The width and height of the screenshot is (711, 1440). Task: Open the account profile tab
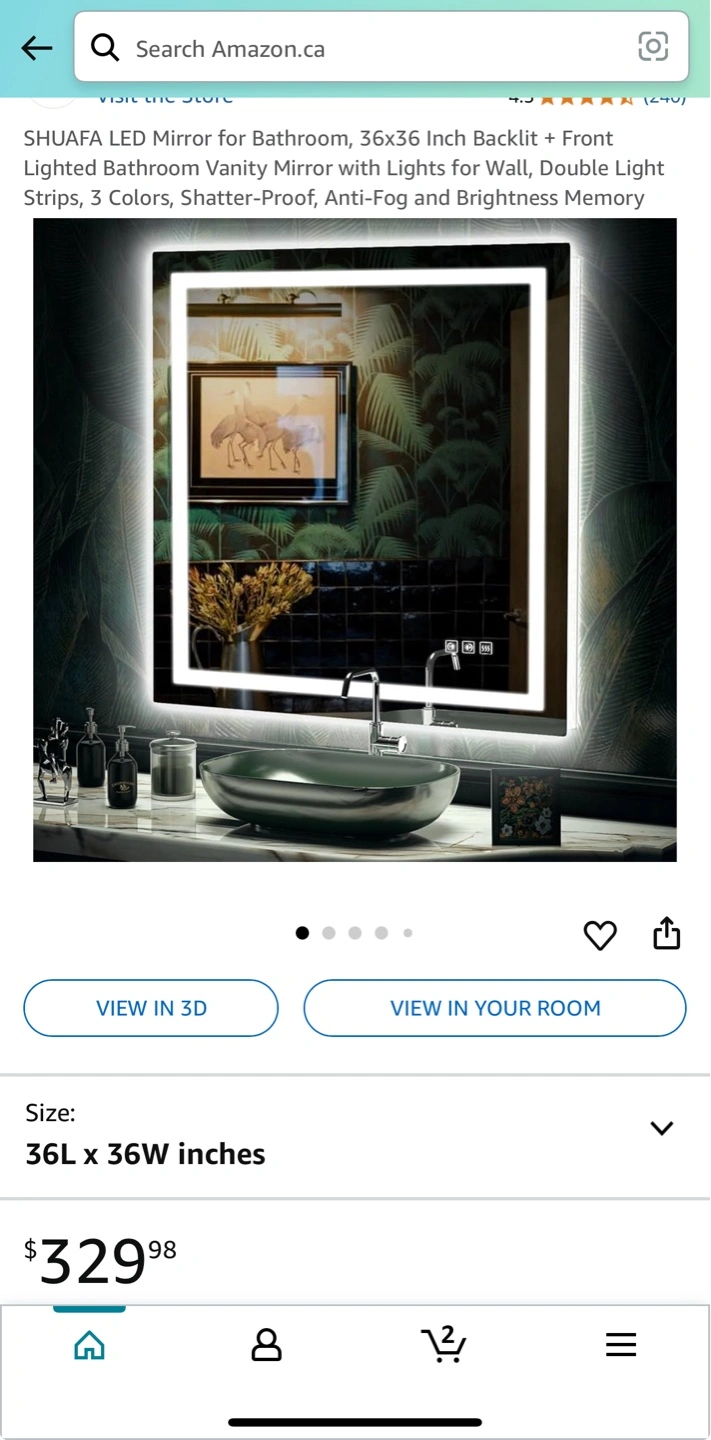click(x=266, y=1345)
